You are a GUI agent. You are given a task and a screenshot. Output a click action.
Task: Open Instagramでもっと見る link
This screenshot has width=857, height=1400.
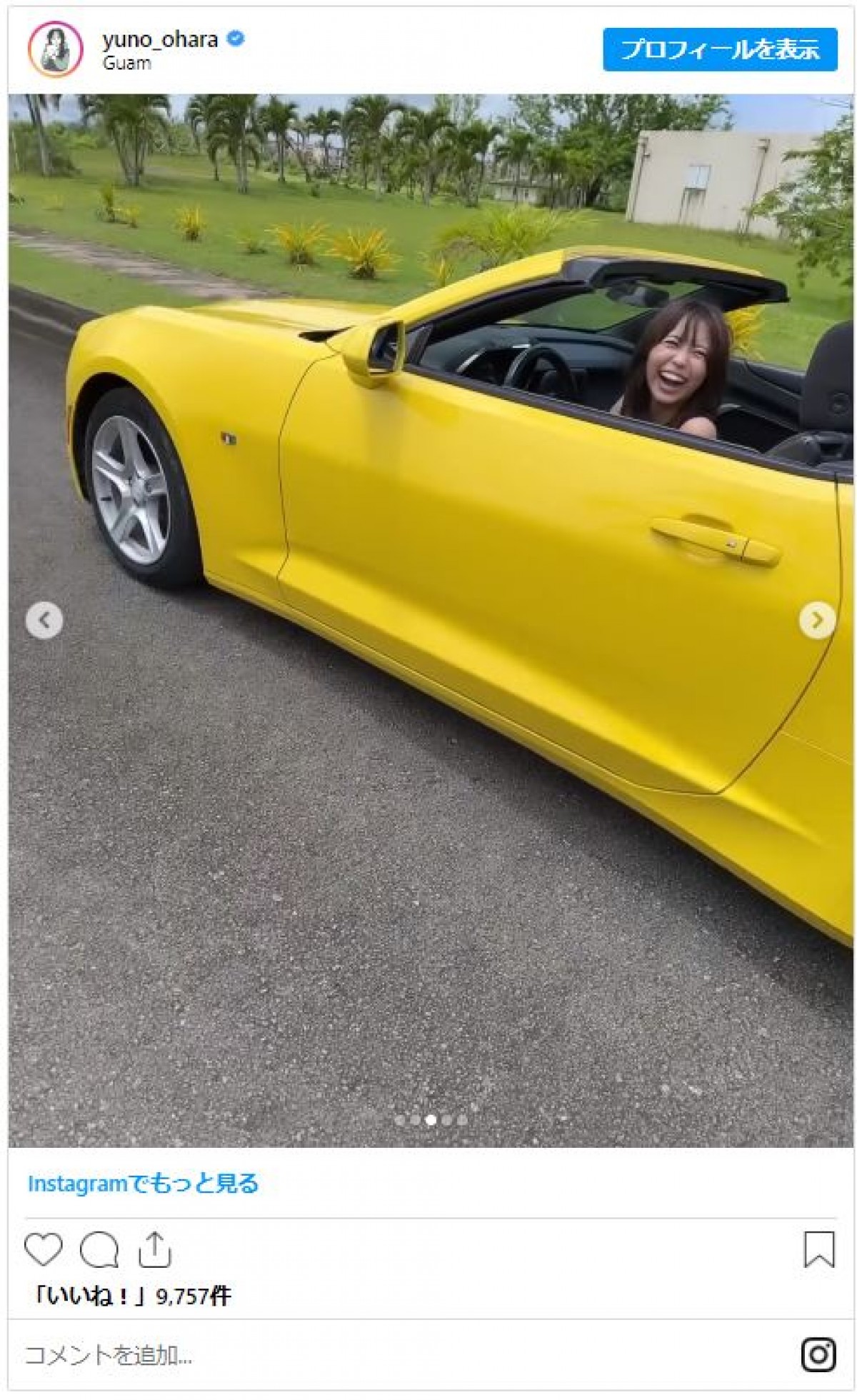pyautogui.click(x=143, y=1184)
